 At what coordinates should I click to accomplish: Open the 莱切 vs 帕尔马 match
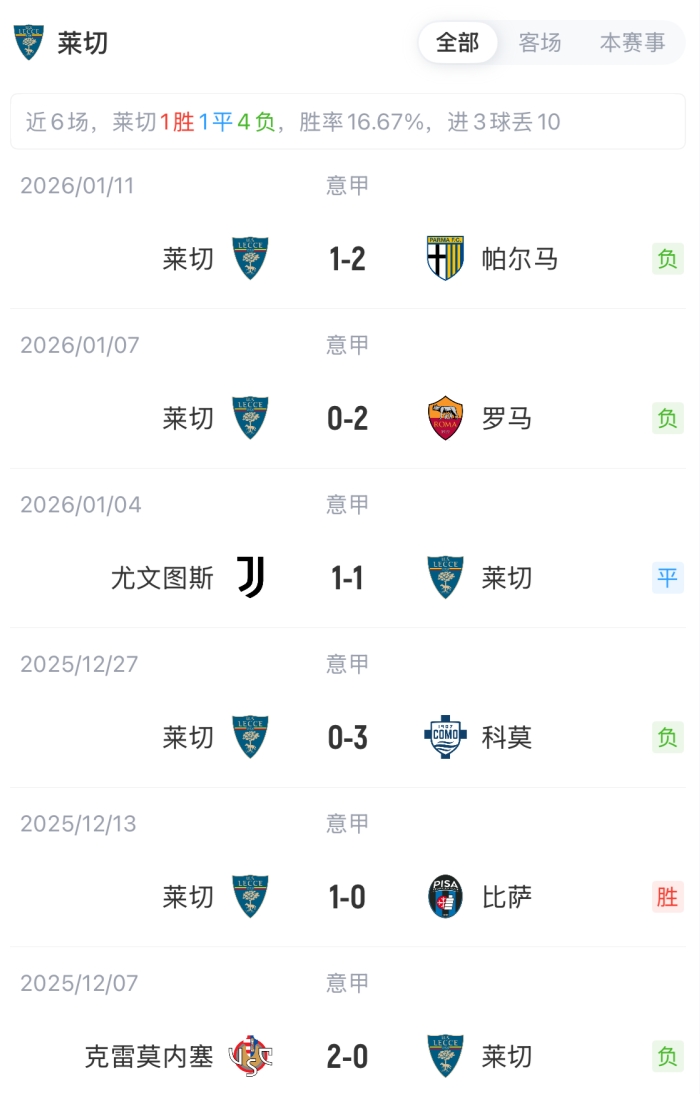coord(347,259)
